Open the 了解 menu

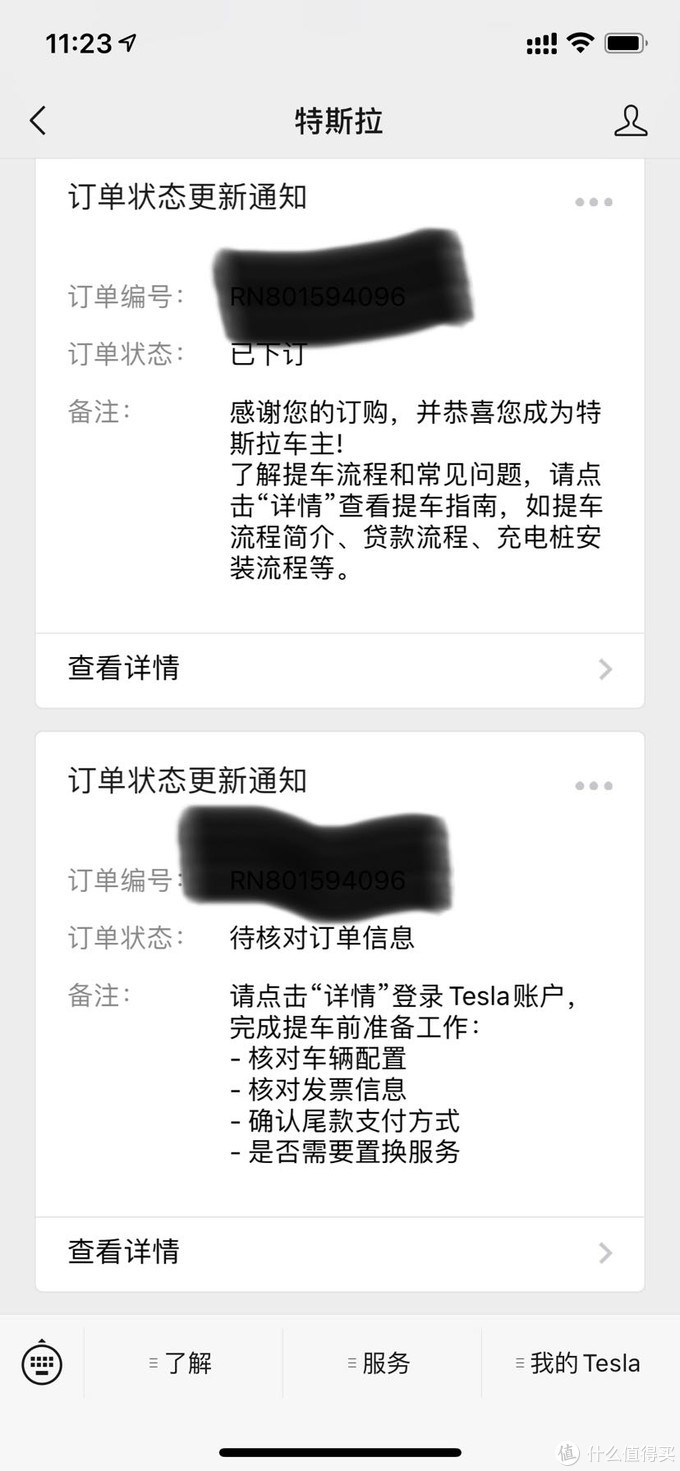click(x=182, y=1363)
